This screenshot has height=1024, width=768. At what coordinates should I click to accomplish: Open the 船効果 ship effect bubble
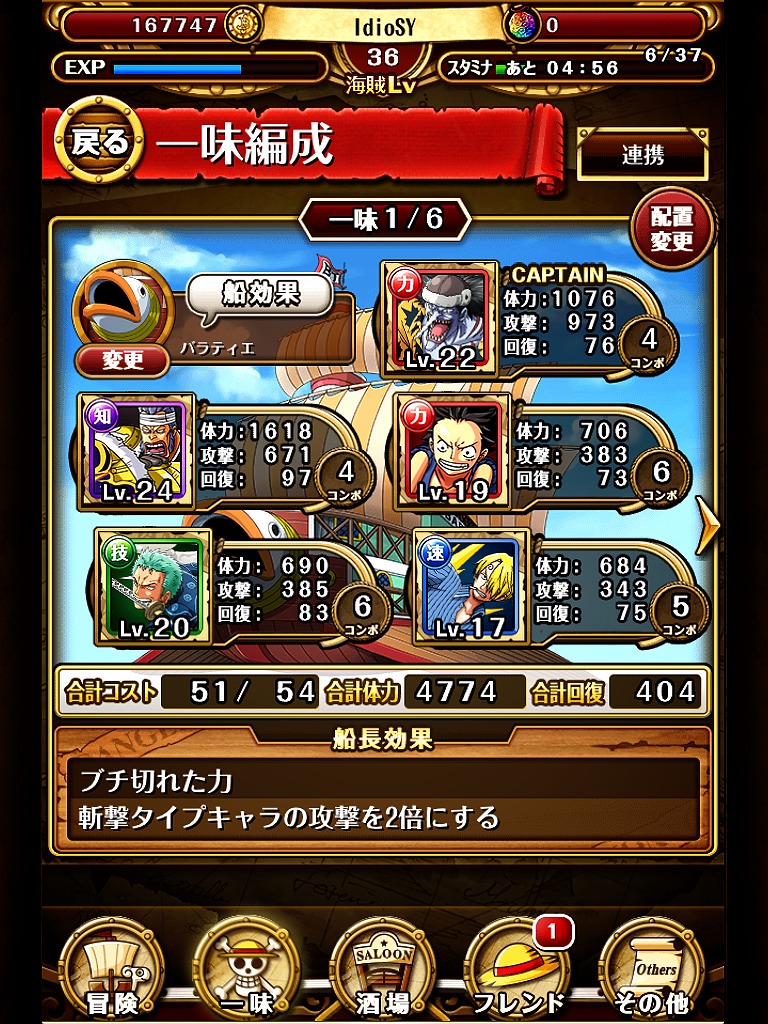262,296
